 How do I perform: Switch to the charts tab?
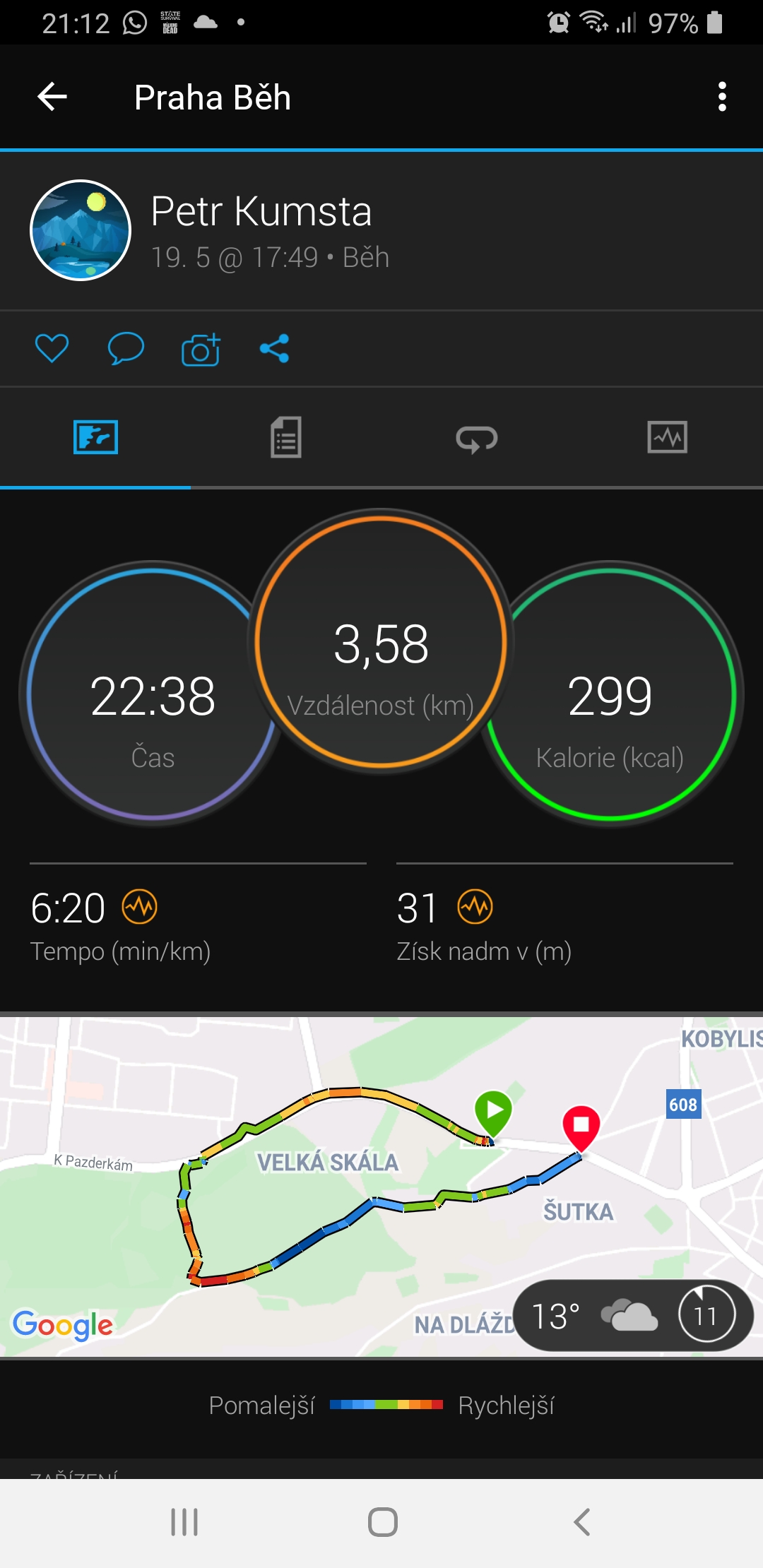668,437
